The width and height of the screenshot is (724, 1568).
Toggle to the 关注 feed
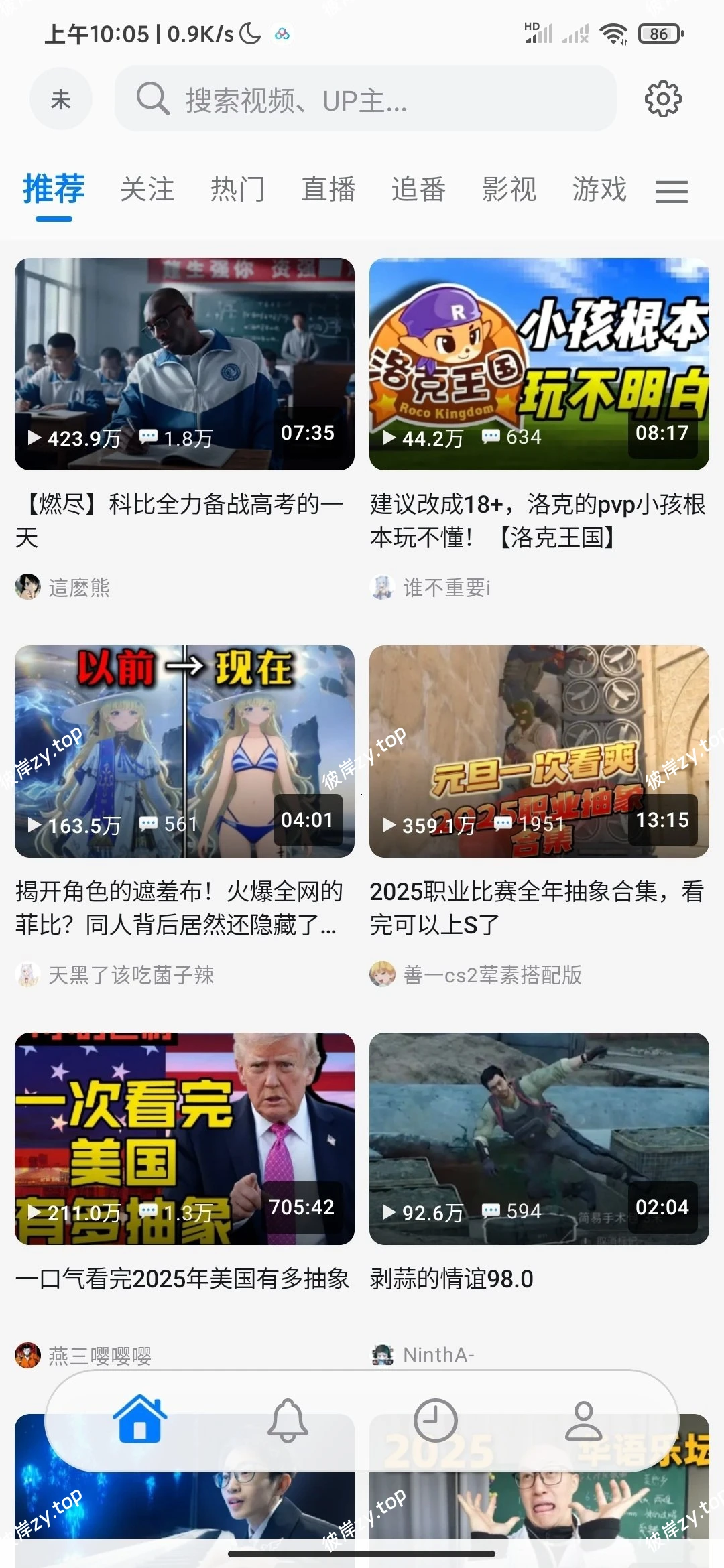click(147, 190)
